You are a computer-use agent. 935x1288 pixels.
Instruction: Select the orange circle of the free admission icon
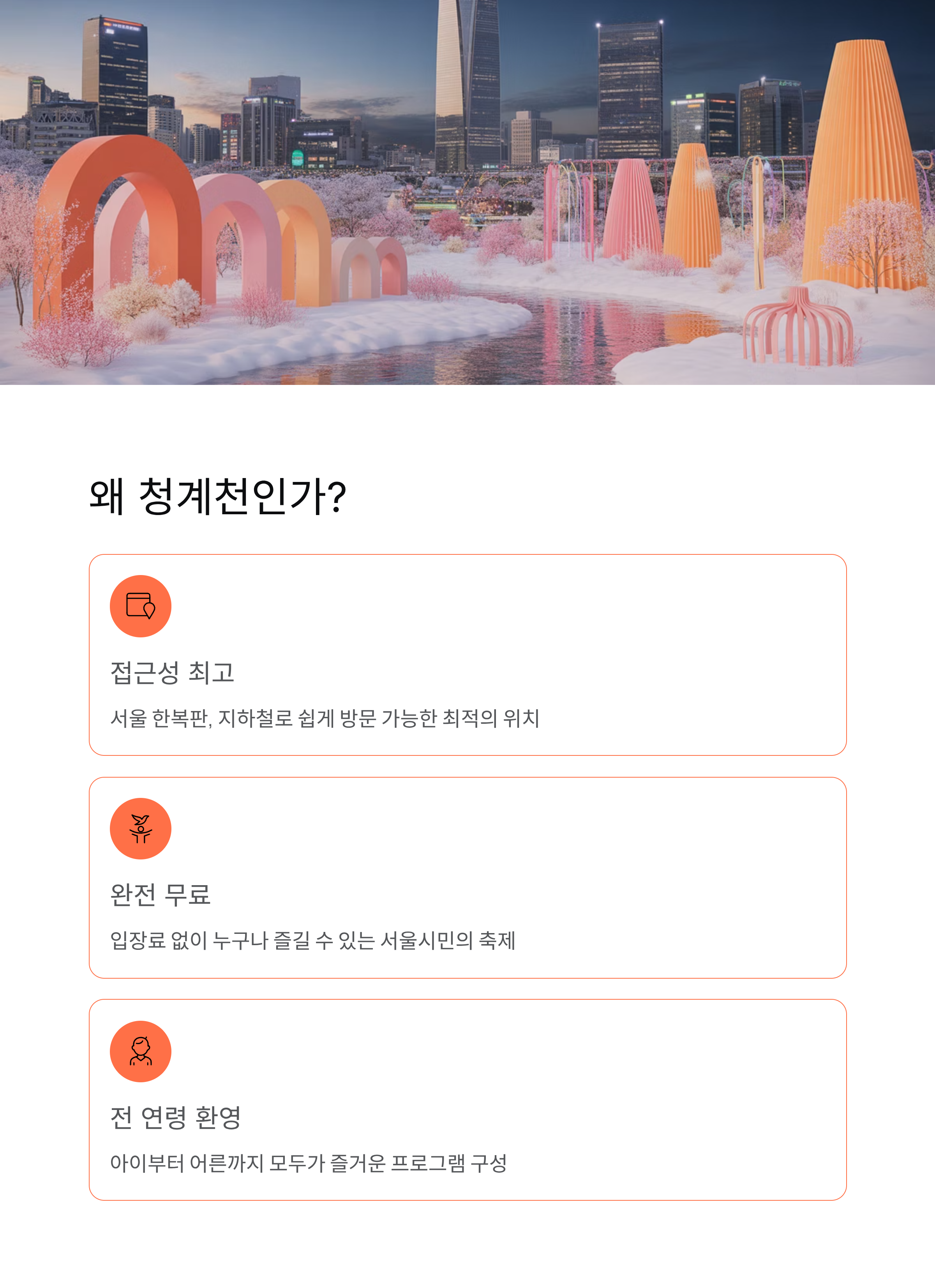pos(141,828)
